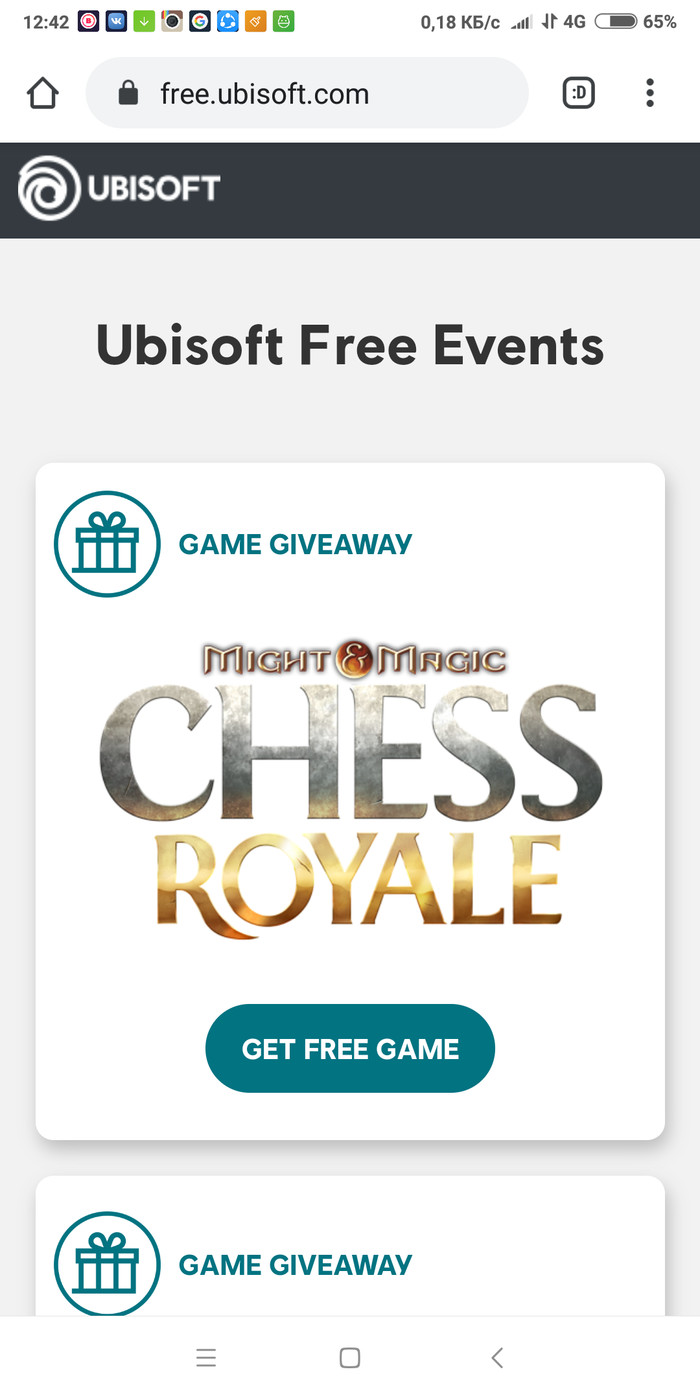Tap the Get Free Game button
This screenshot has height=1400, width=700.
click(x=350, y=1048)
